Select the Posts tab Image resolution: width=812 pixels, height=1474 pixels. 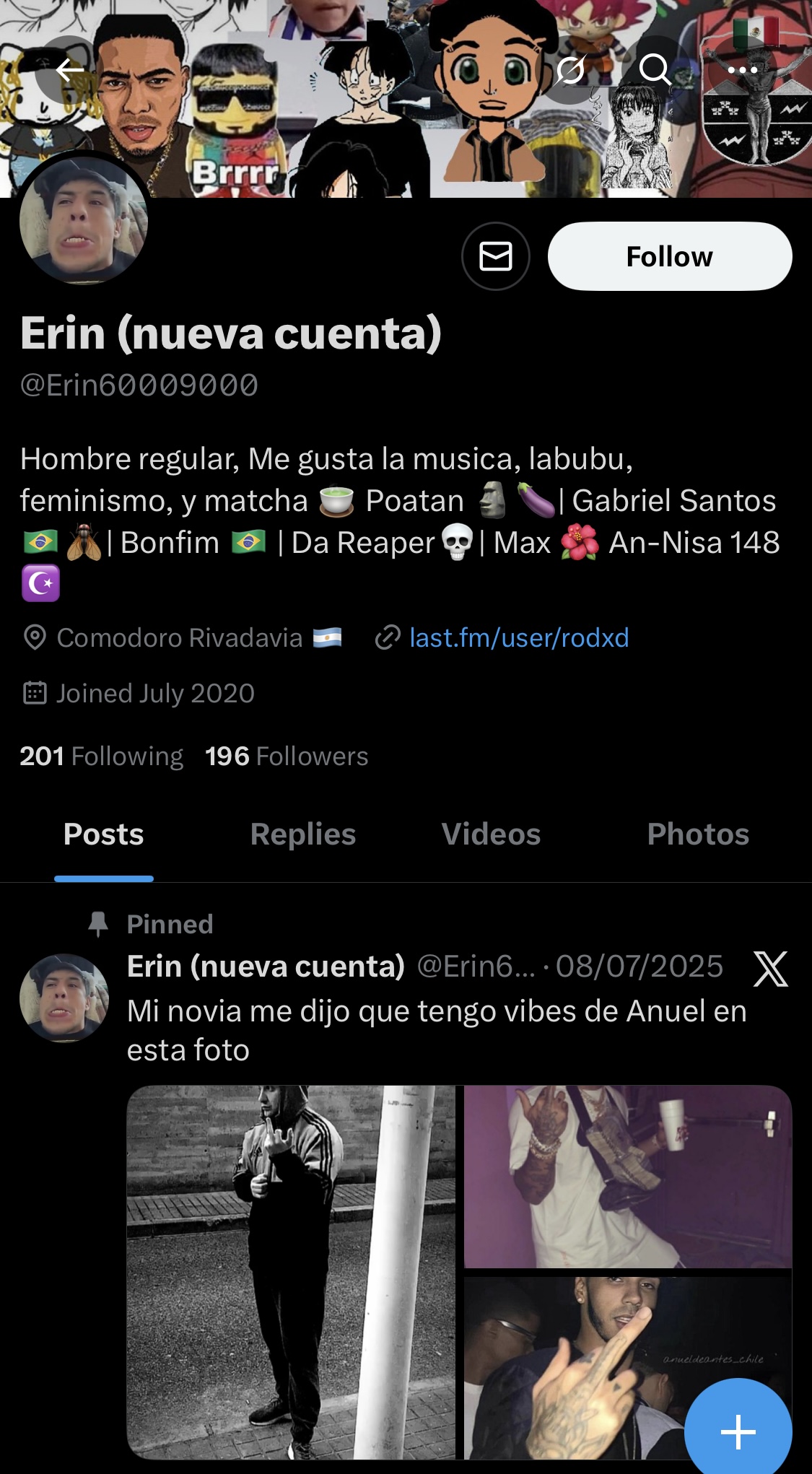[x=104, y=834]
